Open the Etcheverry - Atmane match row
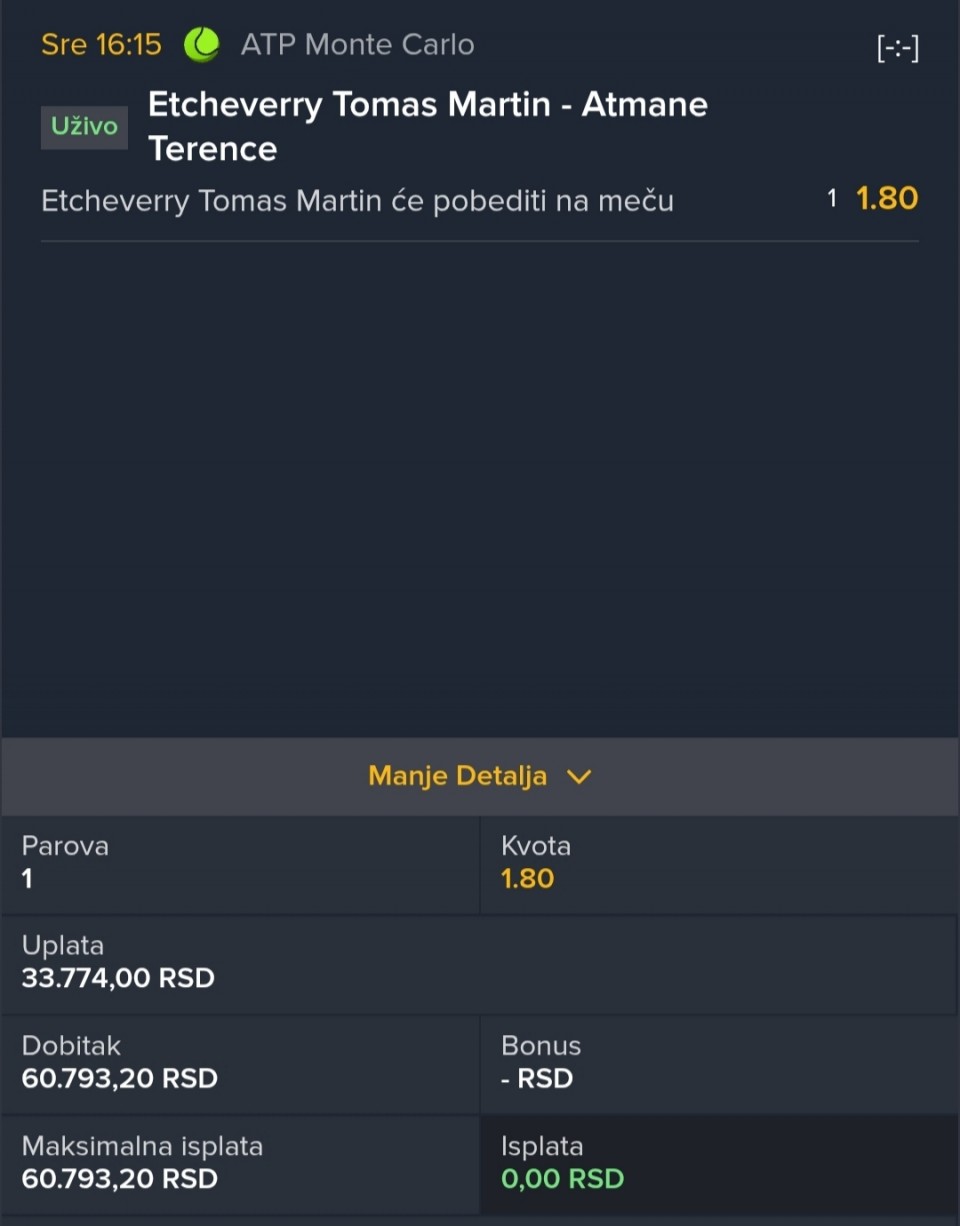Viewport: 960px width, 1226px height. [428, 126]
